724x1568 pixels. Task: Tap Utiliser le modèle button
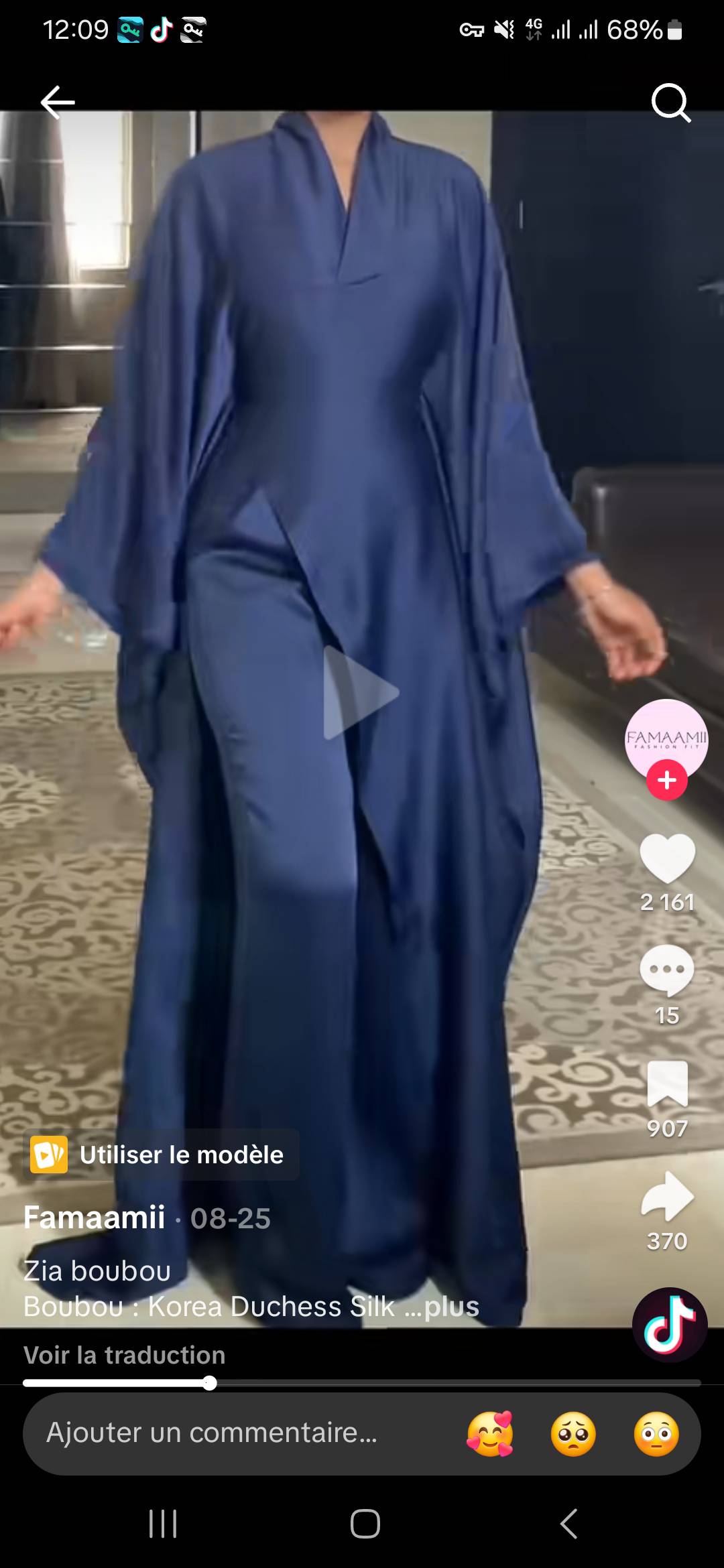161,1155
